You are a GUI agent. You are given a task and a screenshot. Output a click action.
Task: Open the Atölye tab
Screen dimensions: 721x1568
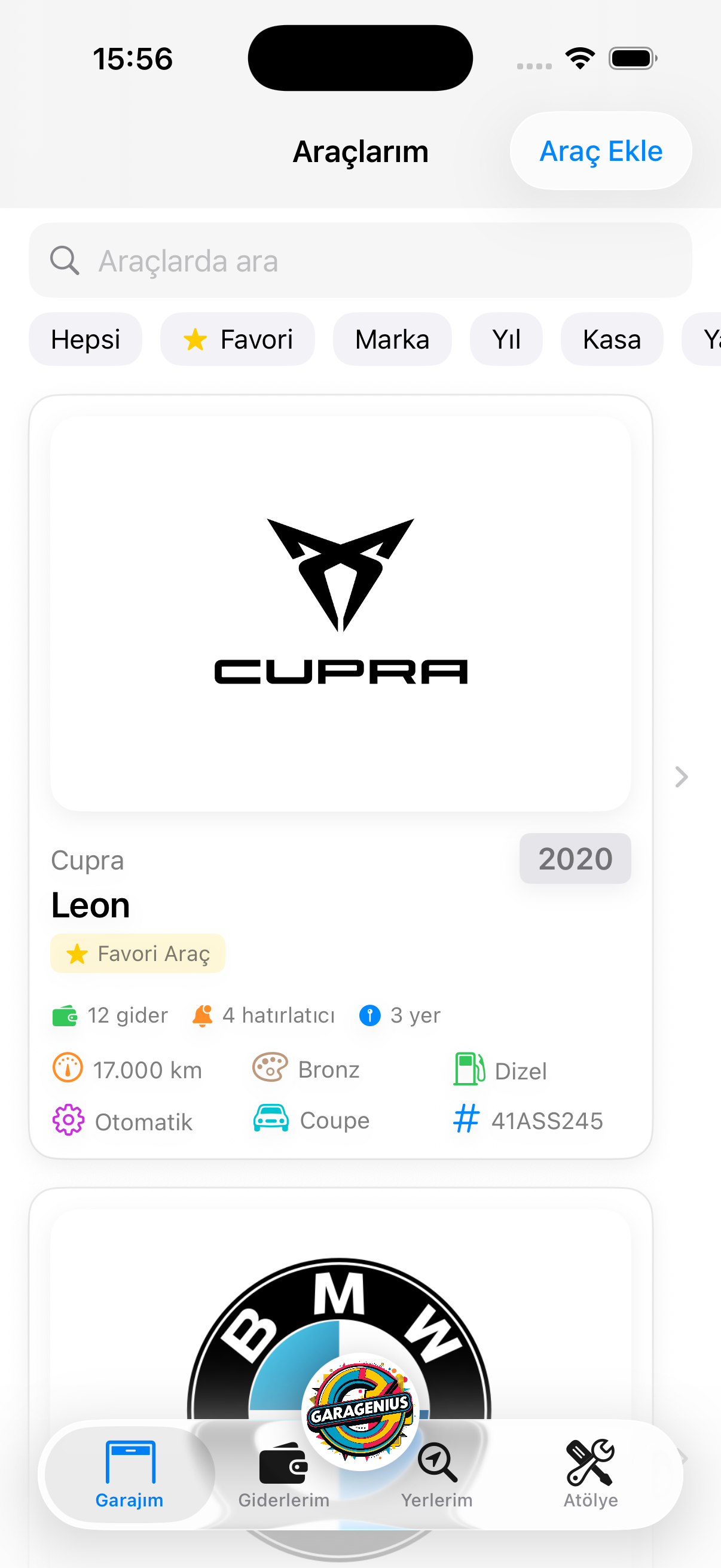(x=590, y=1474)
